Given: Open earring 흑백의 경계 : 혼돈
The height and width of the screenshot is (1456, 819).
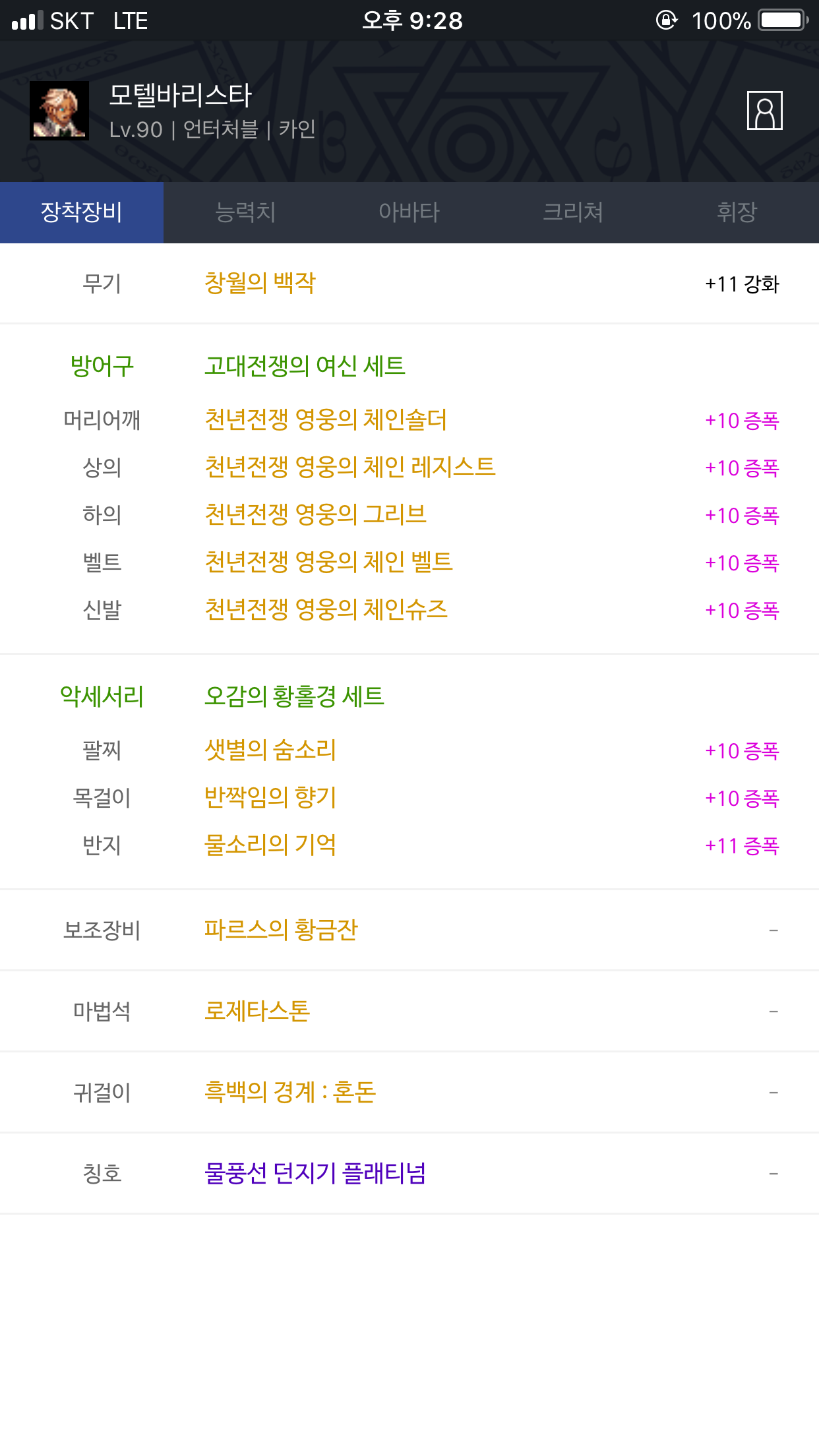Looking at the screenshot, I should (290, 1092).
